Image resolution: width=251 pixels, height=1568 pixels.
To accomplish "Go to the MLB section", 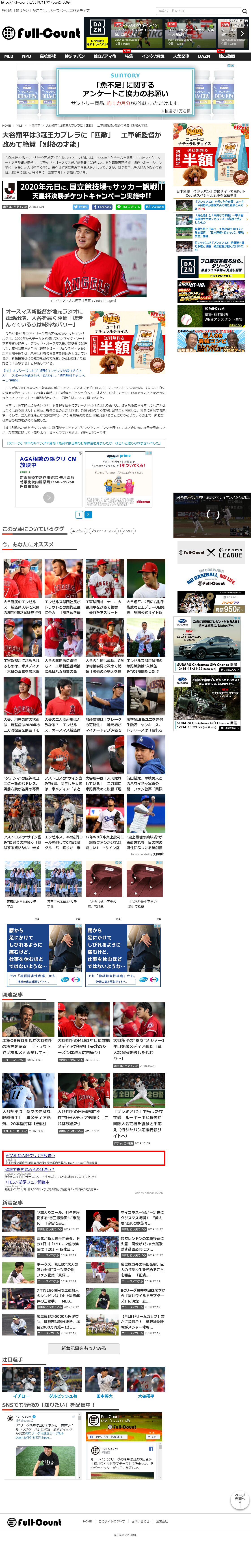I will click(9, 56).
